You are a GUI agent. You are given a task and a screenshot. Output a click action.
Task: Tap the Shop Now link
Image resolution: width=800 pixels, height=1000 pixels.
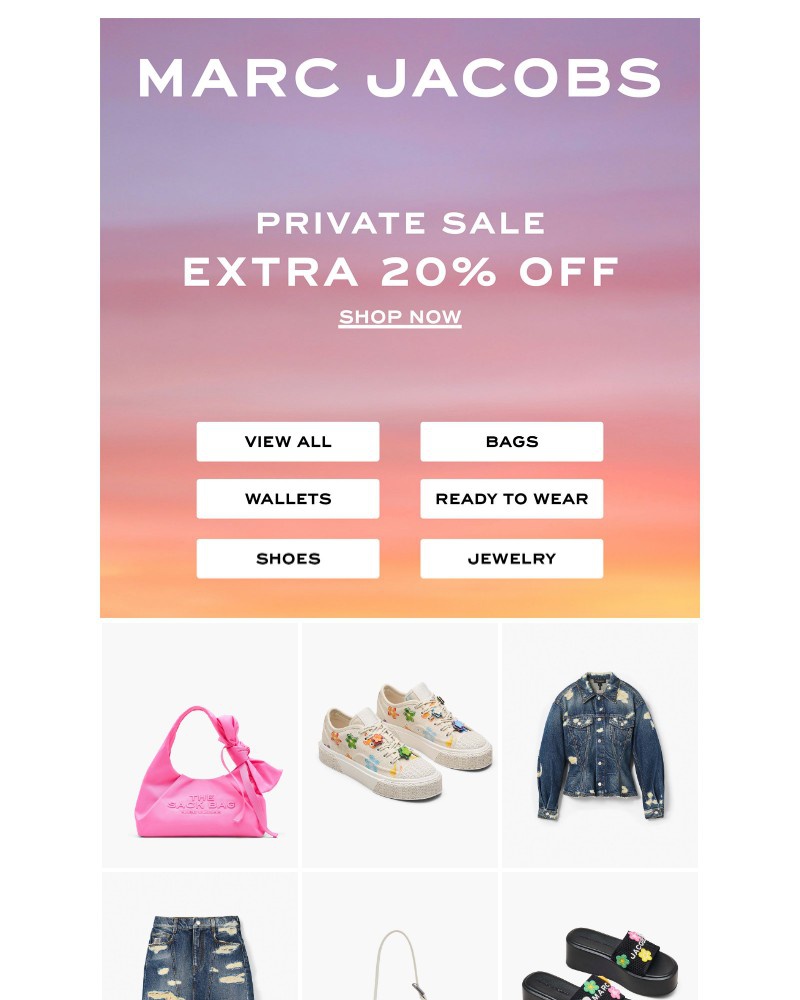(x=400, y=318)
